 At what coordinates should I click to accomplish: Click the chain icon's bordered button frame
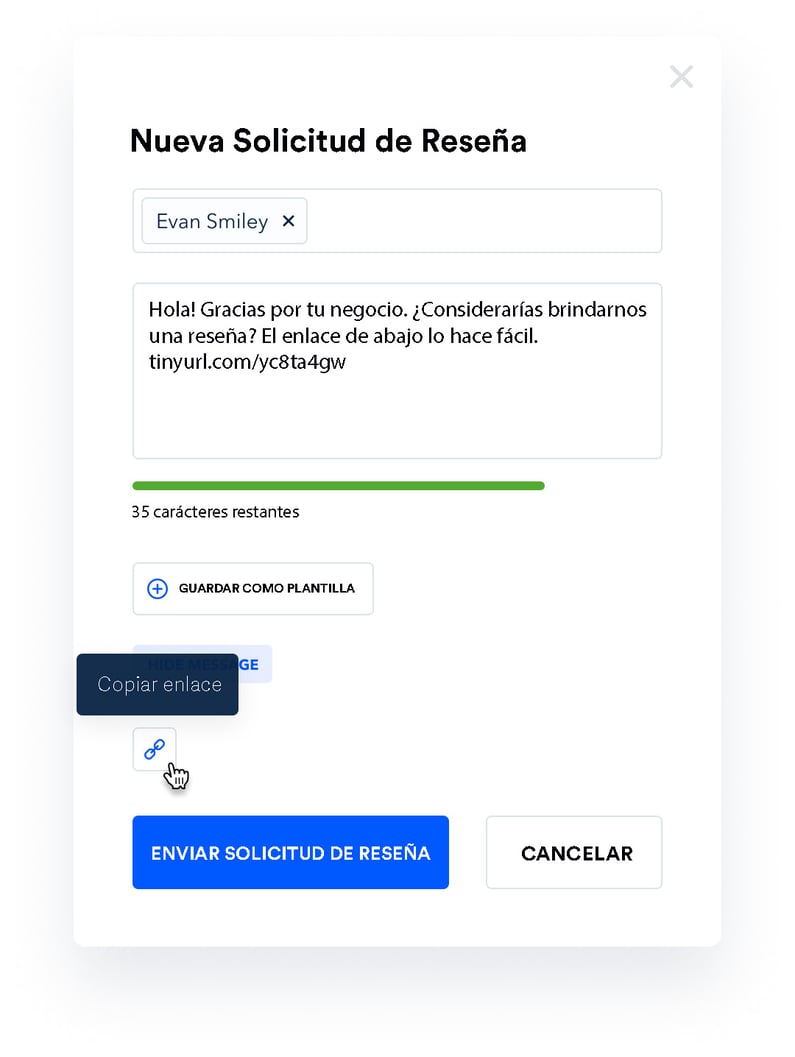point(155,748)
